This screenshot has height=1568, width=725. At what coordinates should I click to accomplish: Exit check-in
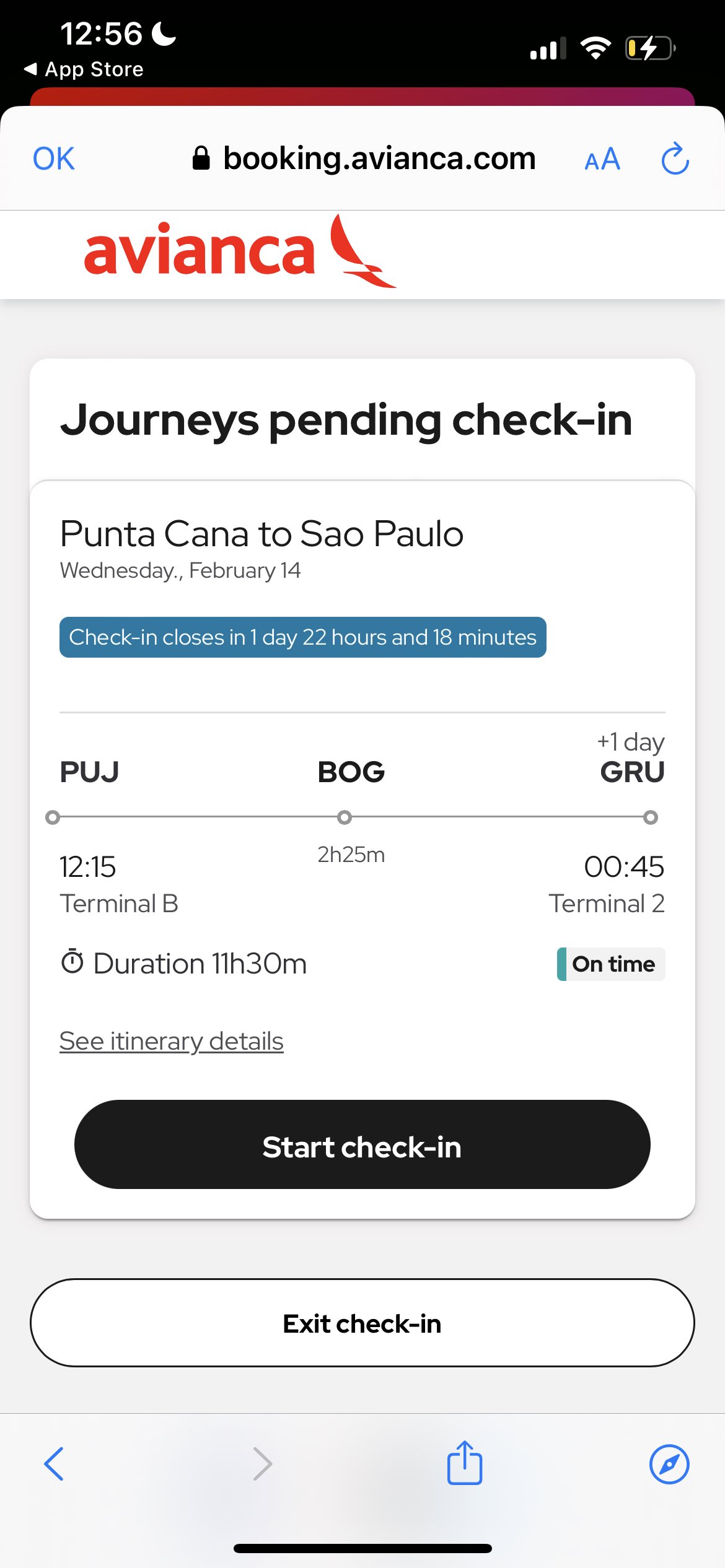tap(362, 1323)
